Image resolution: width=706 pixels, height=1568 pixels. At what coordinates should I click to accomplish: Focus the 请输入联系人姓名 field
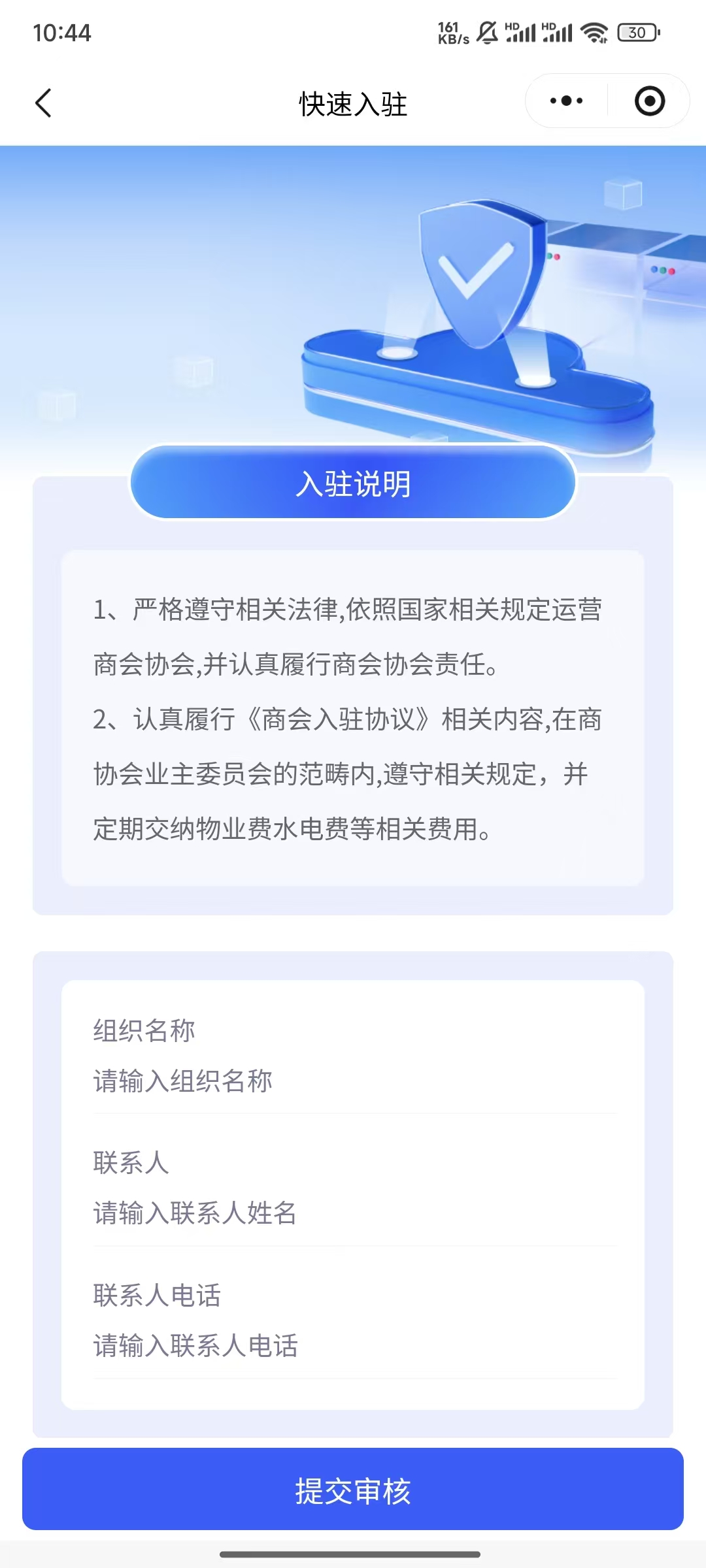coord(353,1213)
